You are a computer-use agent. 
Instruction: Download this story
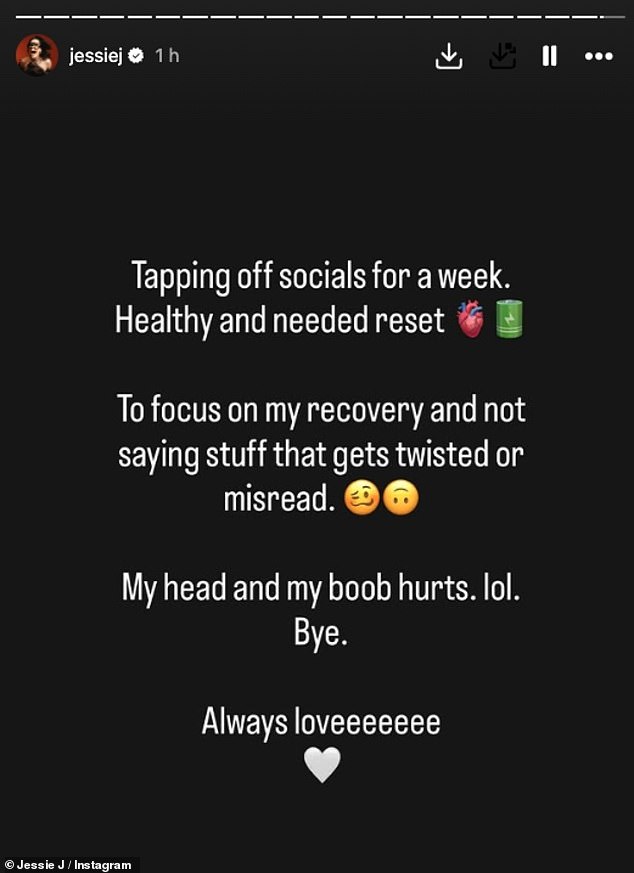click(449, 57)
